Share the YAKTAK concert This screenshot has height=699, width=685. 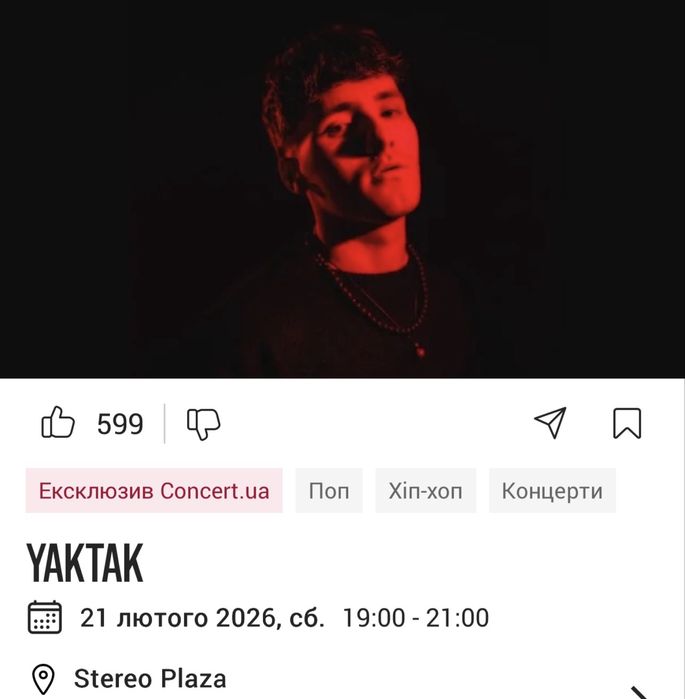point(550,423)
